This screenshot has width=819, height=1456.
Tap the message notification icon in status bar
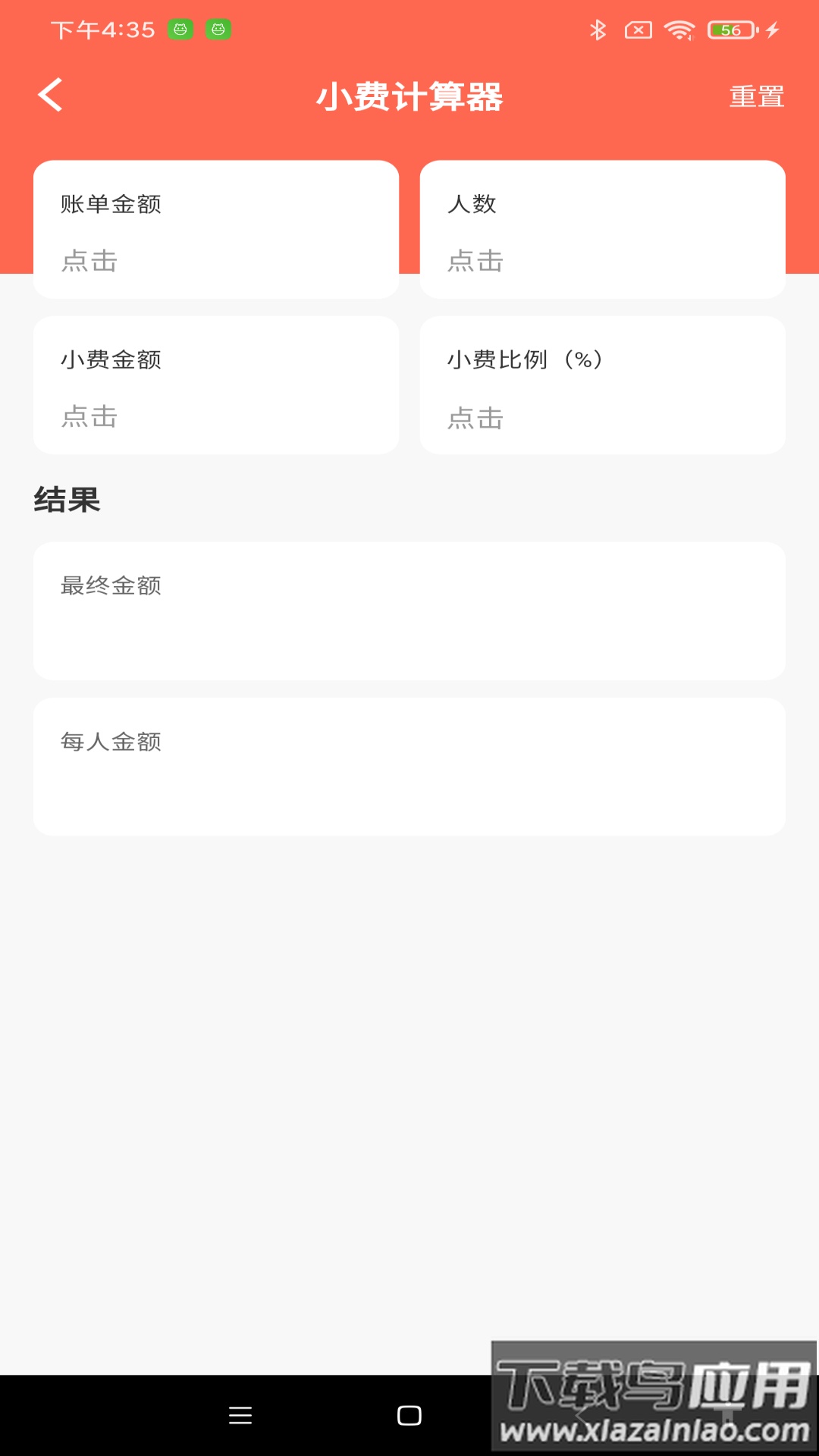(638, 29)
